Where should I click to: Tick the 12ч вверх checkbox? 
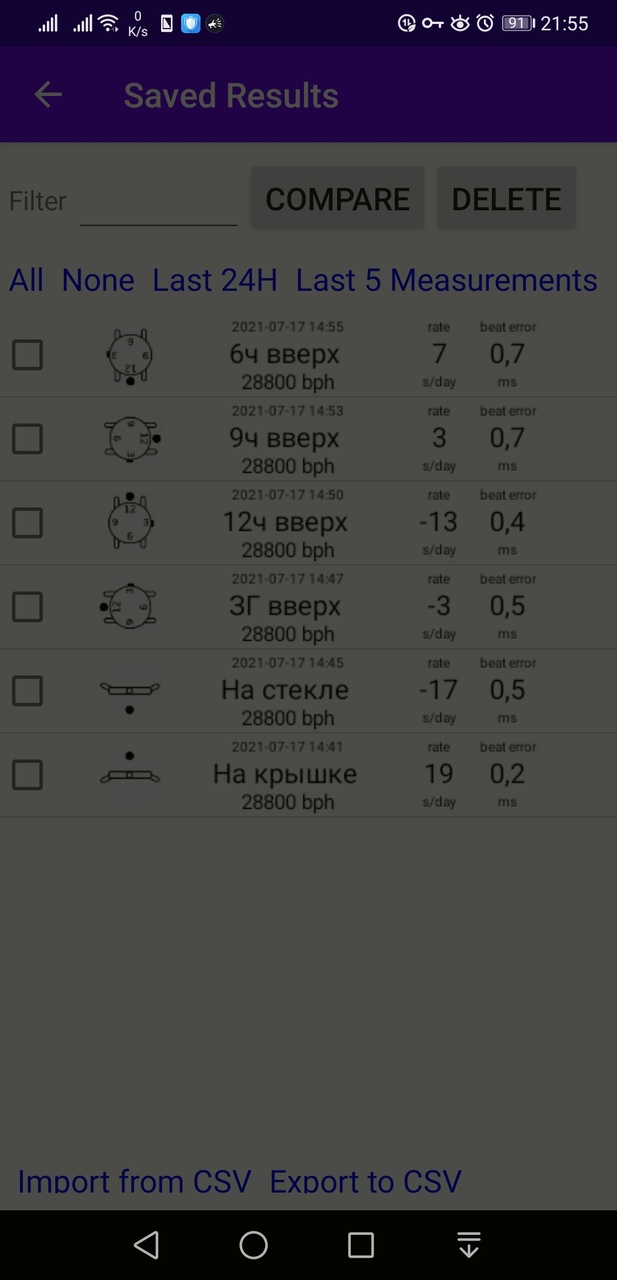pyautogui.click(x=27, y=522)
